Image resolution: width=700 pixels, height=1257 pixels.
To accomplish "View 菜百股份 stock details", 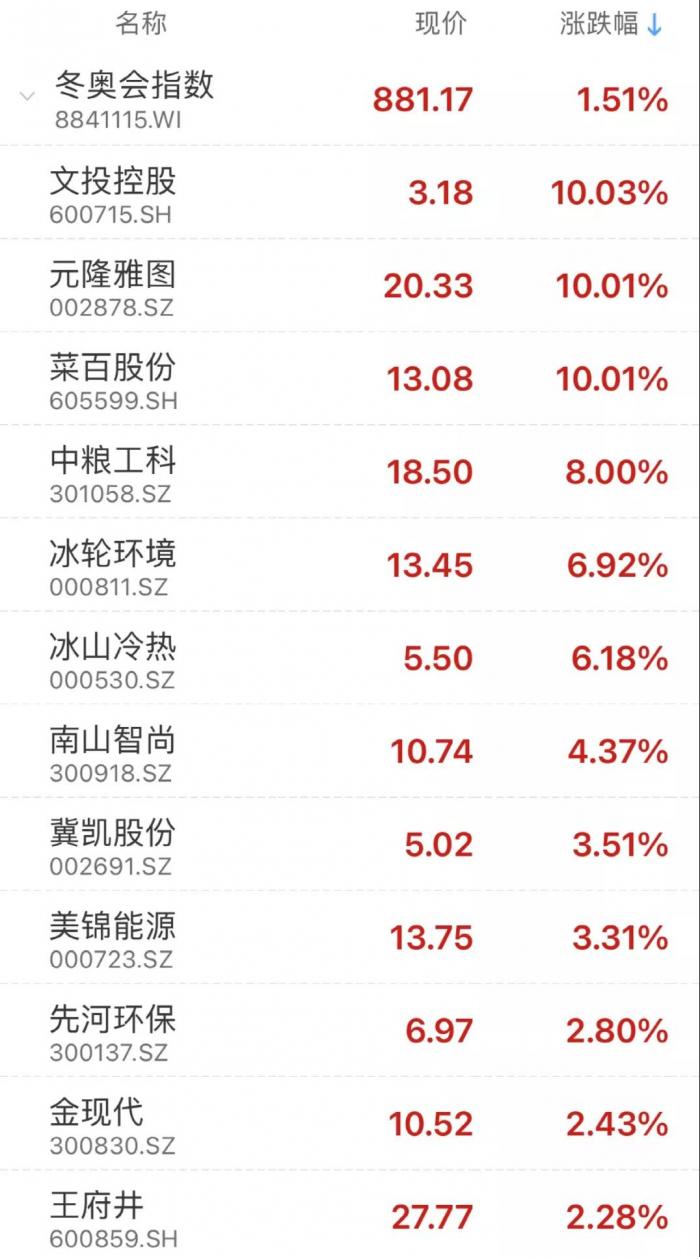I will 350,379.
